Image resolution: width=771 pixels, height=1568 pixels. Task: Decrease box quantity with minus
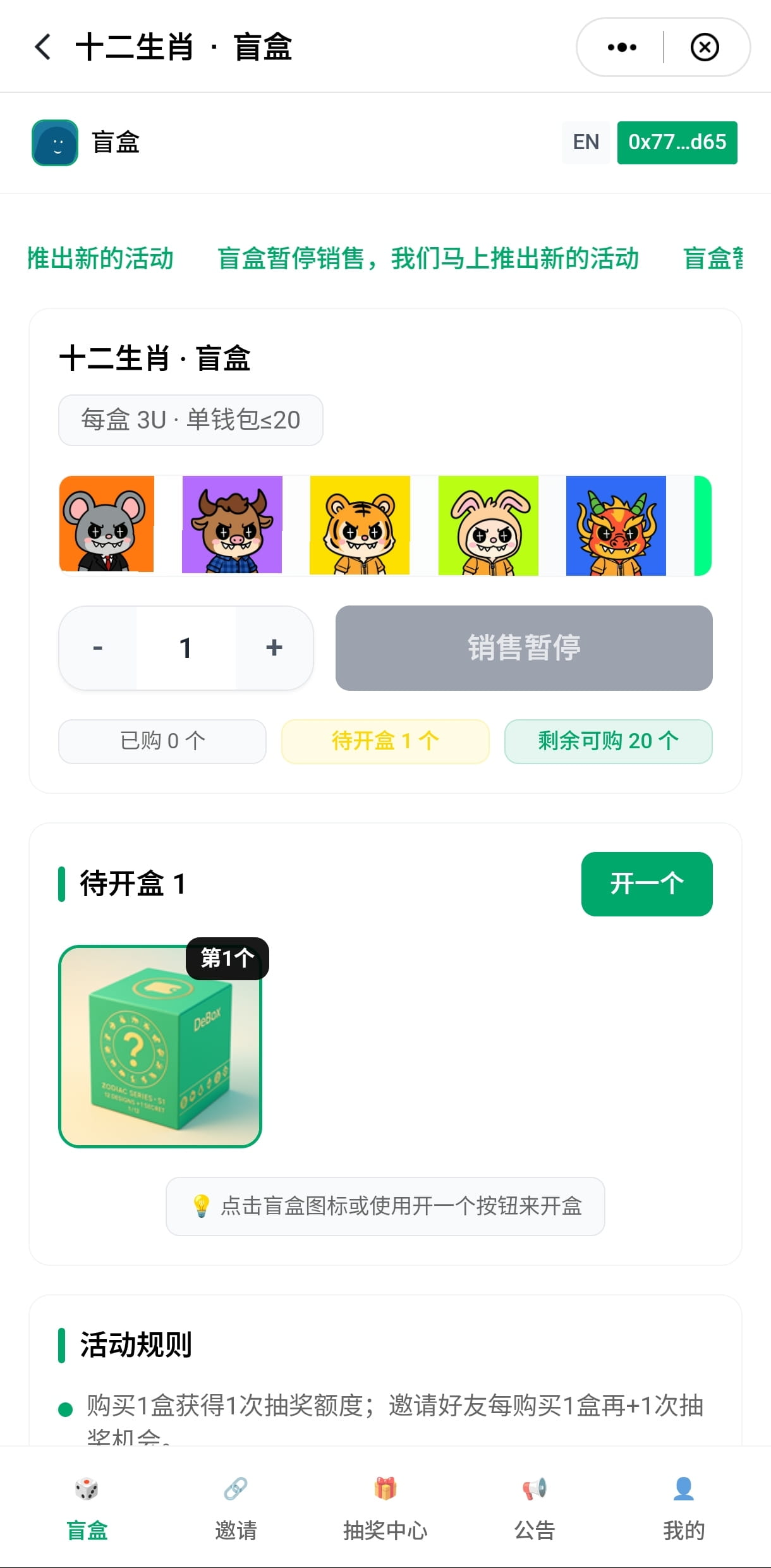[x=98, y=648]
